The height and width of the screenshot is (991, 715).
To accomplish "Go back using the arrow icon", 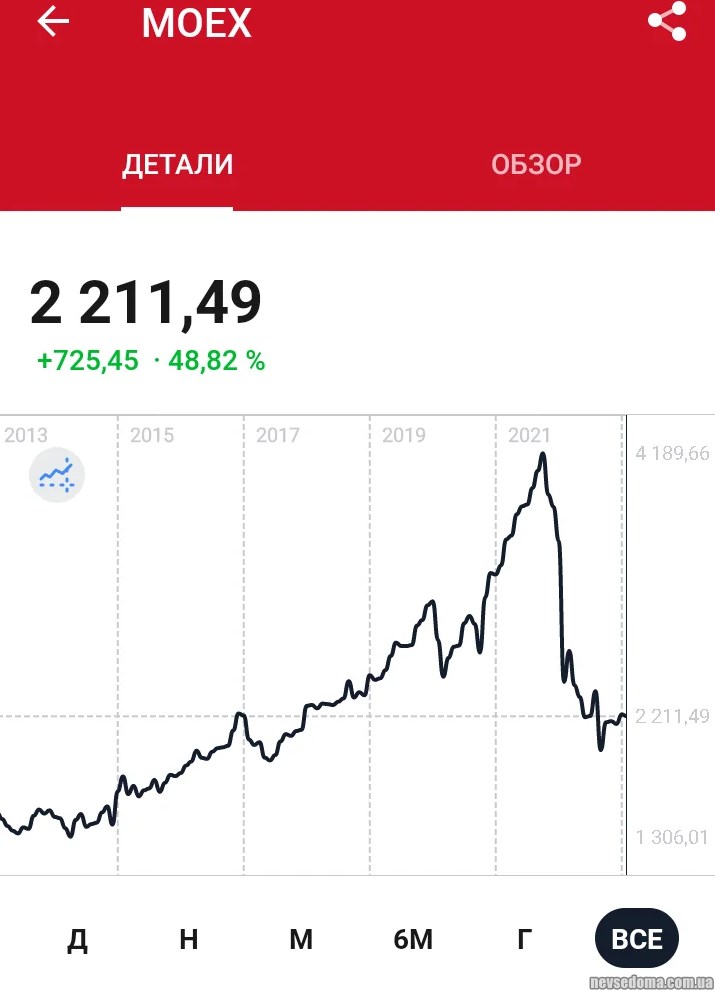I will [x=53, y=22].
